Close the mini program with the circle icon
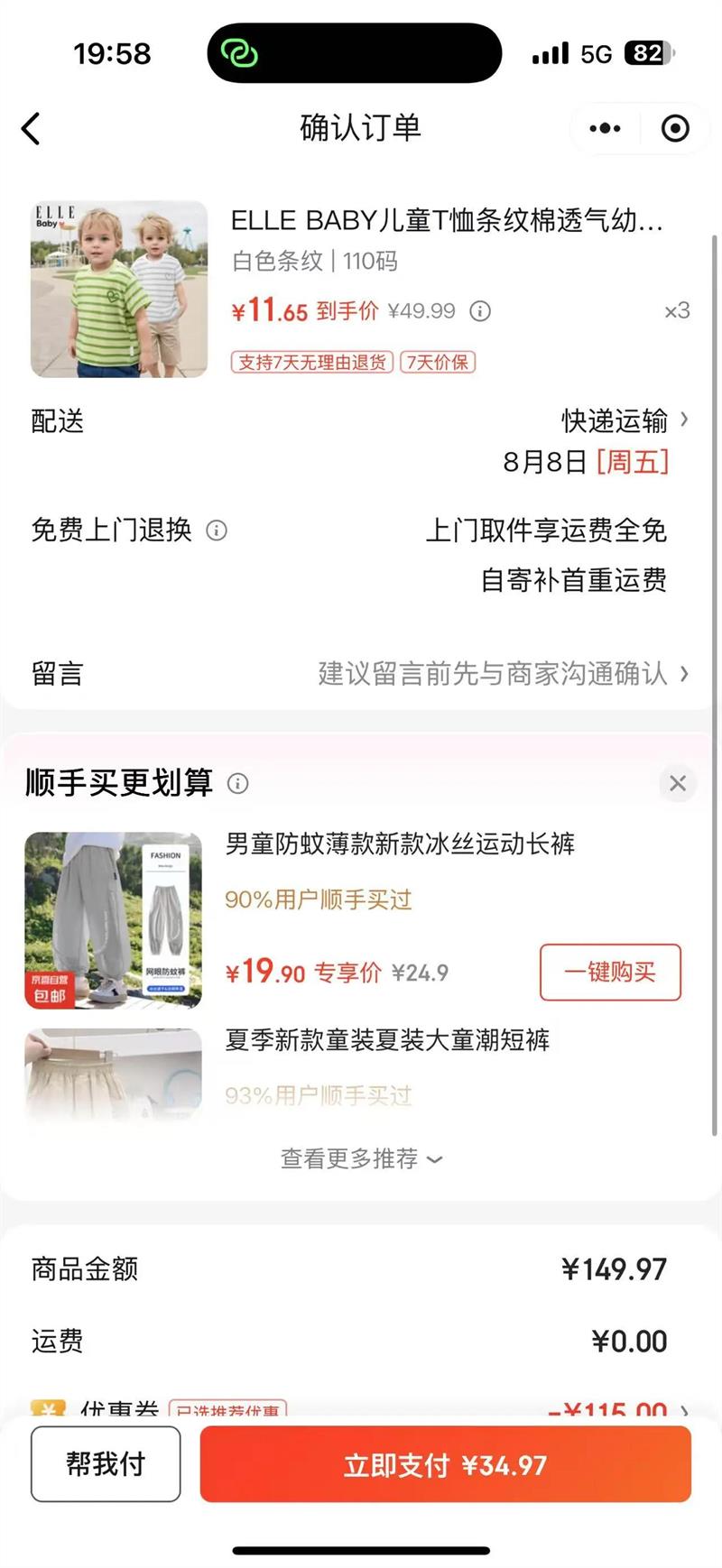Viewport: 722px width, 1568px height. click(x=675, y=128)
